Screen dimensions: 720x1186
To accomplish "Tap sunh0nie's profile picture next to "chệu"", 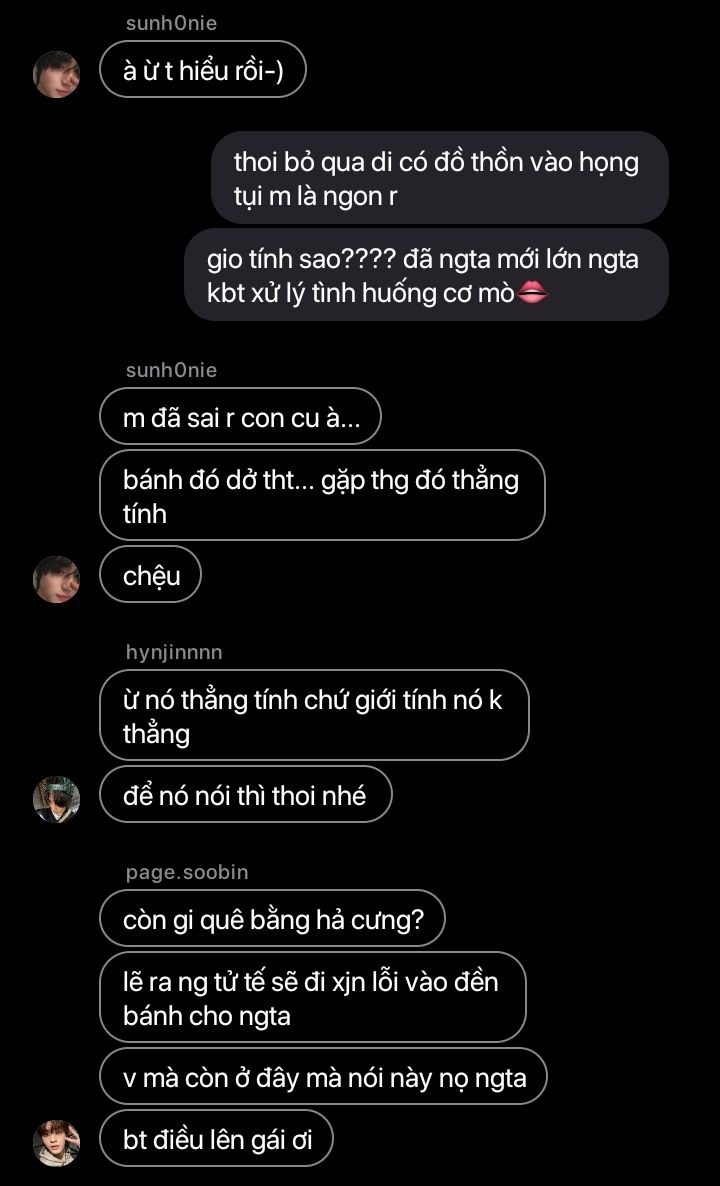I will click(56, 579).
